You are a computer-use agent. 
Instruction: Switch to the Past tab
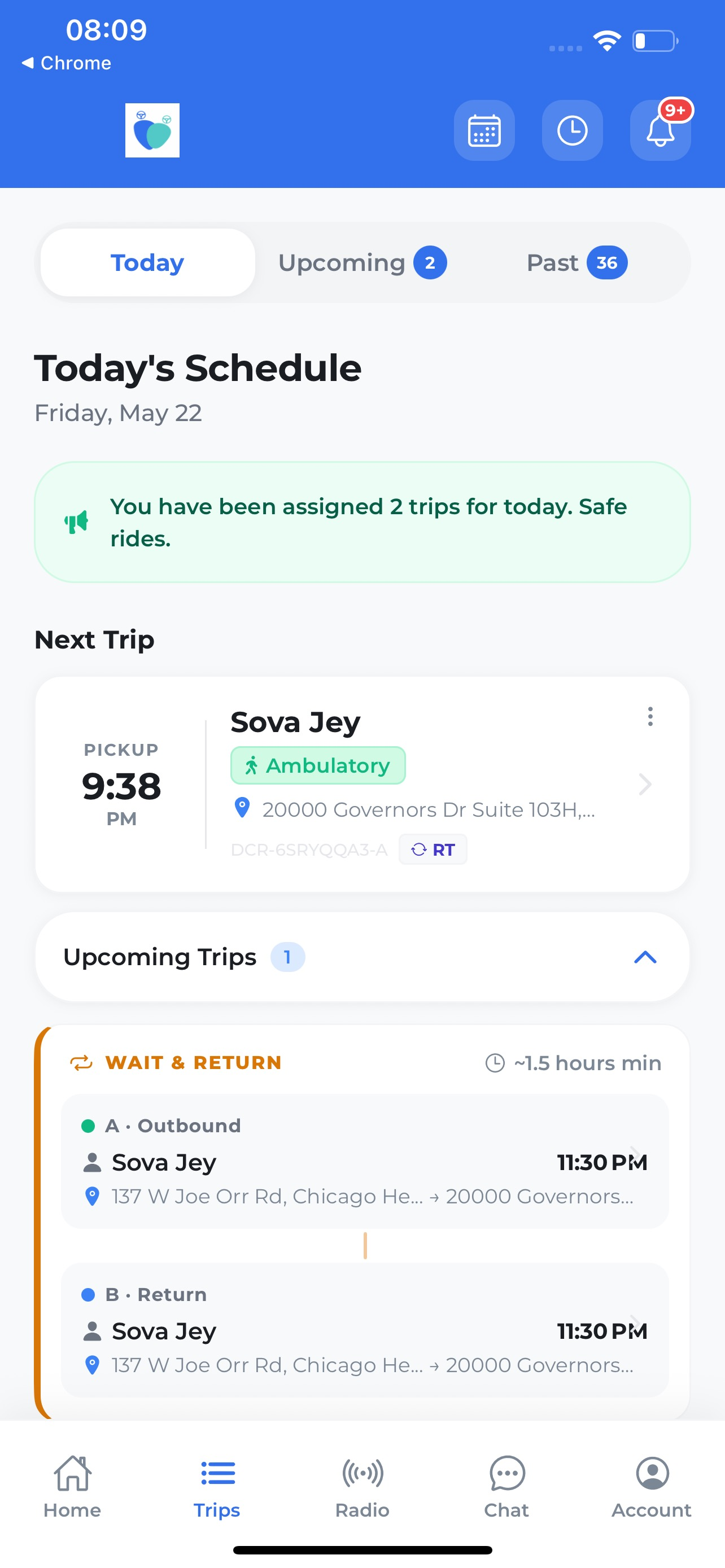[577, 262]
